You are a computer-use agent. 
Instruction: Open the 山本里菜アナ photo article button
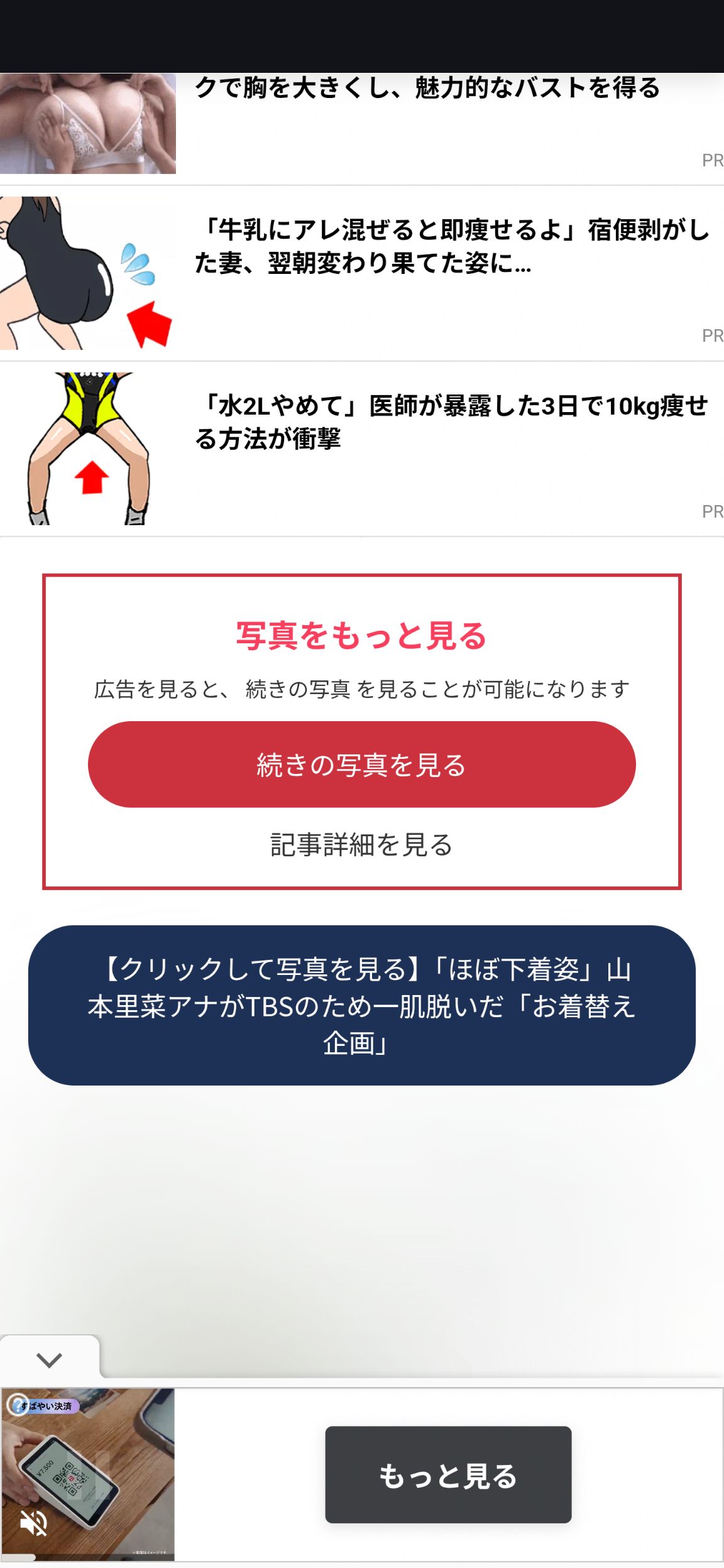(361, 1005)
